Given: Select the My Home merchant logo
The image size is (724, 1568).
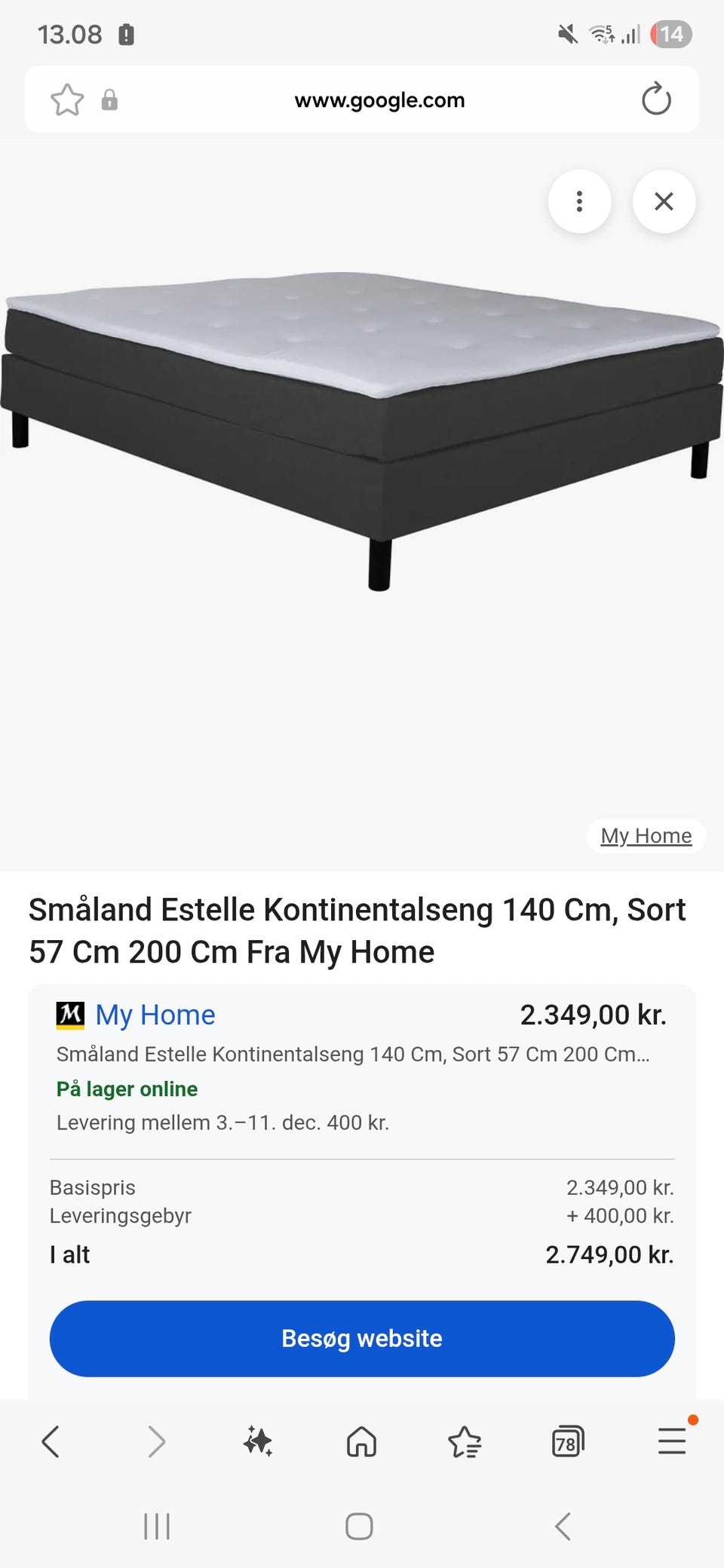Looking at the screenshot, I should point(69,1015).
